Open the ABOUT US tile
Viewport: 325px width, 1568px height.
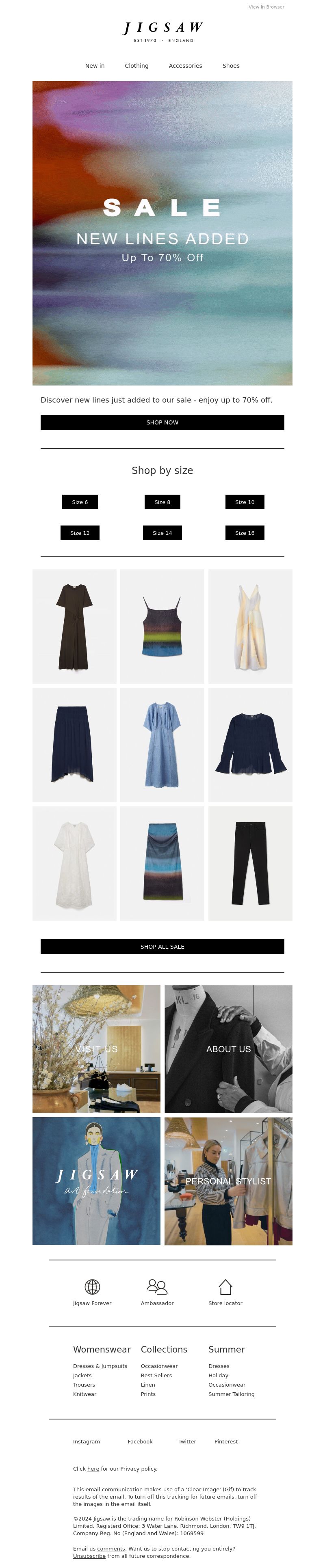point(228,1049)
